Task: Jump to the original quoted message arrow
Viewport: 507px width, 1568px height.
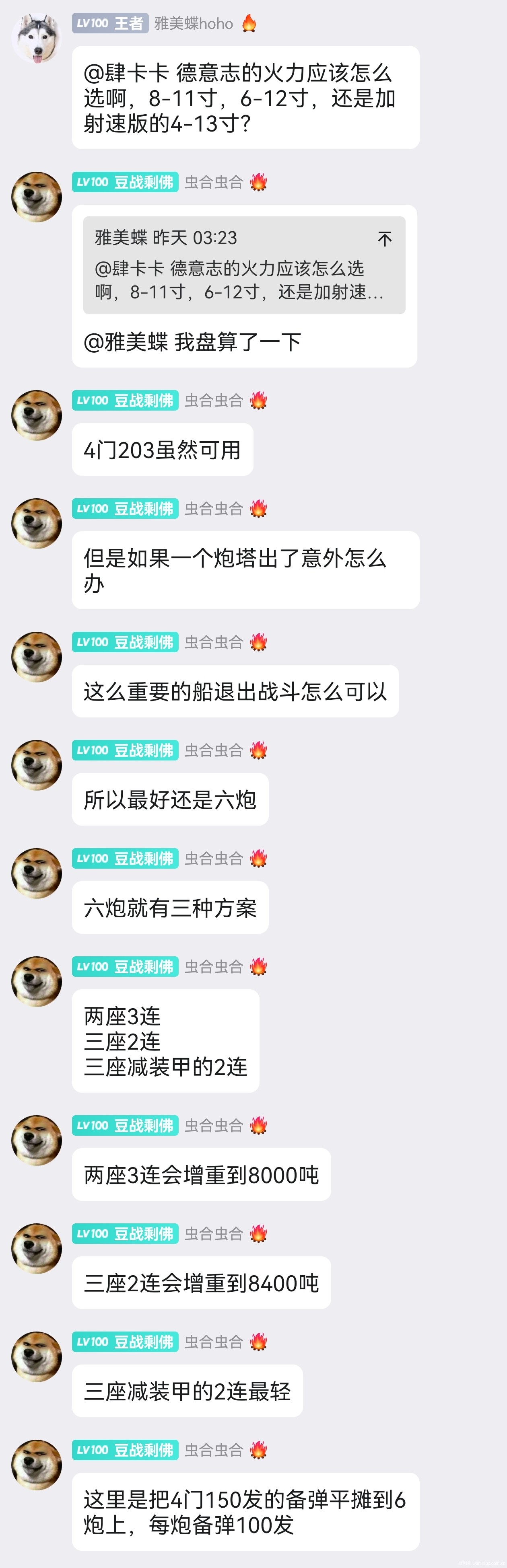Action: tap(385, 238)
